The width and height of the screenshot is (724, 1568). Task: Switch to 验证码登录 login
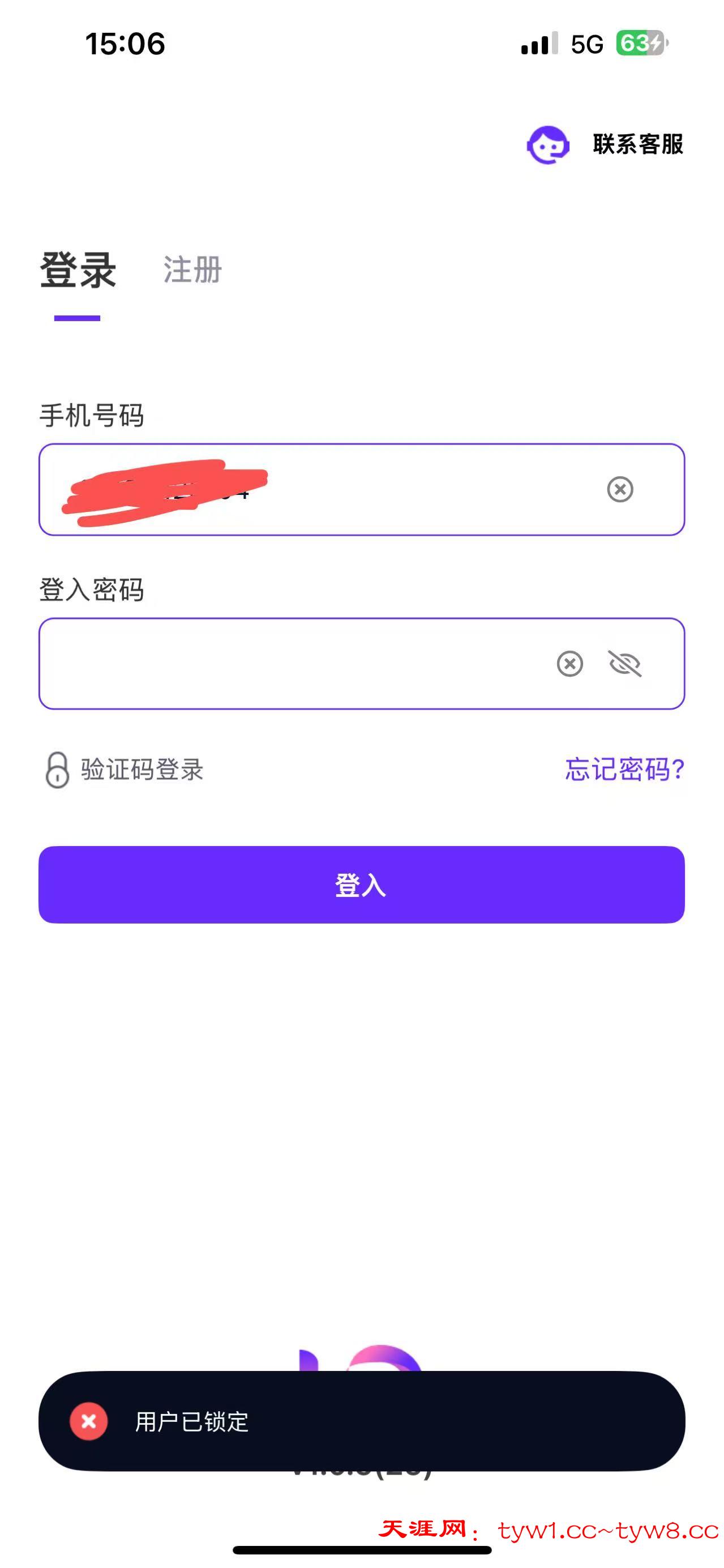125,770
